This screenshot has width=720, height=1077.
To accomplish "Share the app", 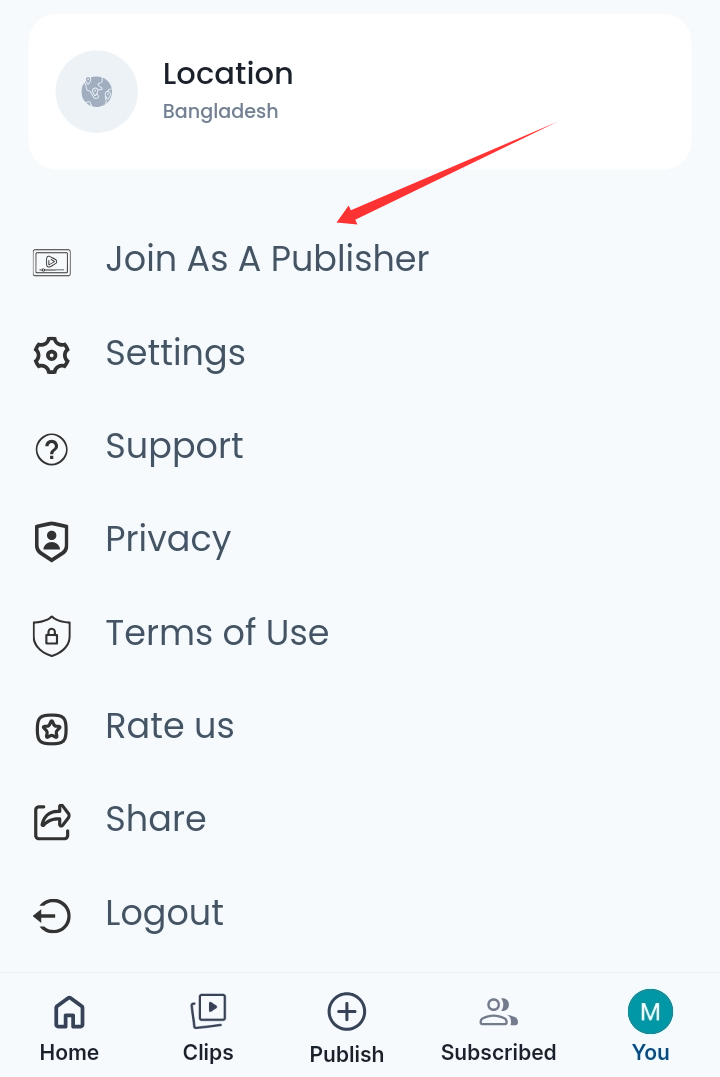I will point(156,819).
